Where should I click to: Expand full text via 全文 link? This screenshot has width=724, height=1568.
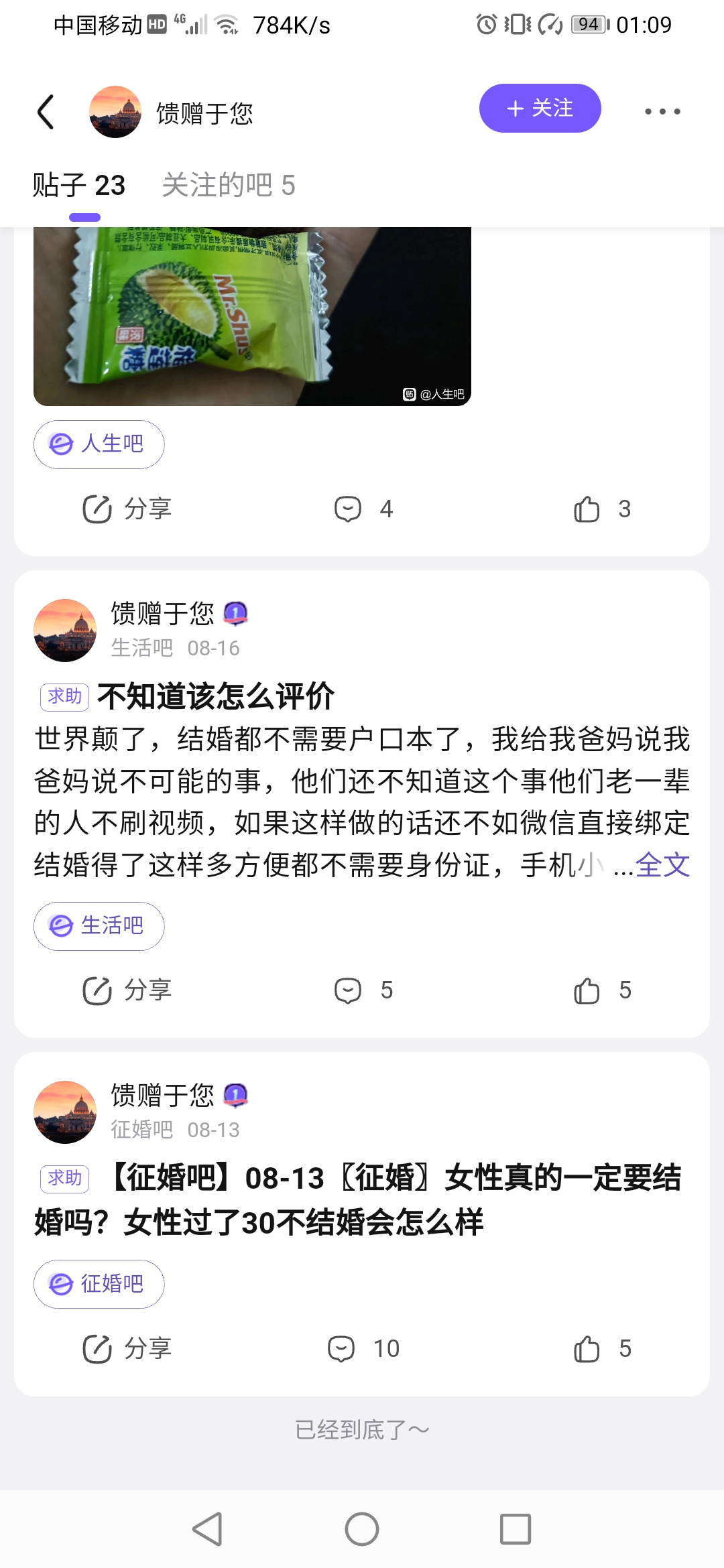662,865
